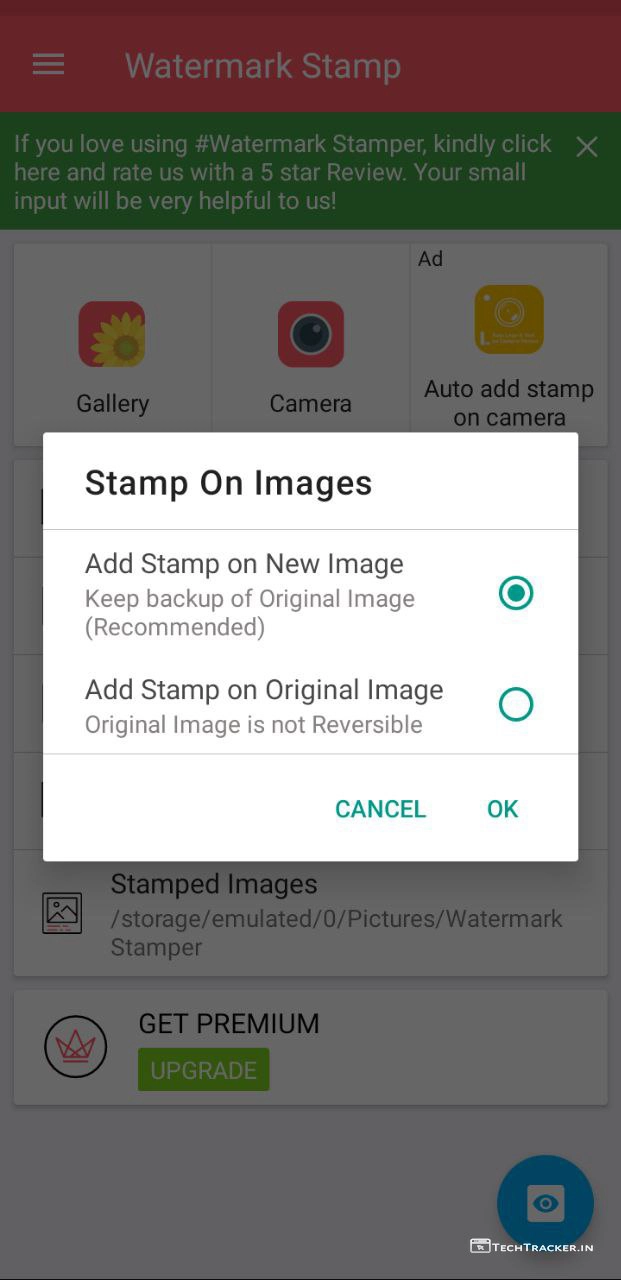
Task: Open the hamburger drawer menu
Action: [x=48, y=65]
